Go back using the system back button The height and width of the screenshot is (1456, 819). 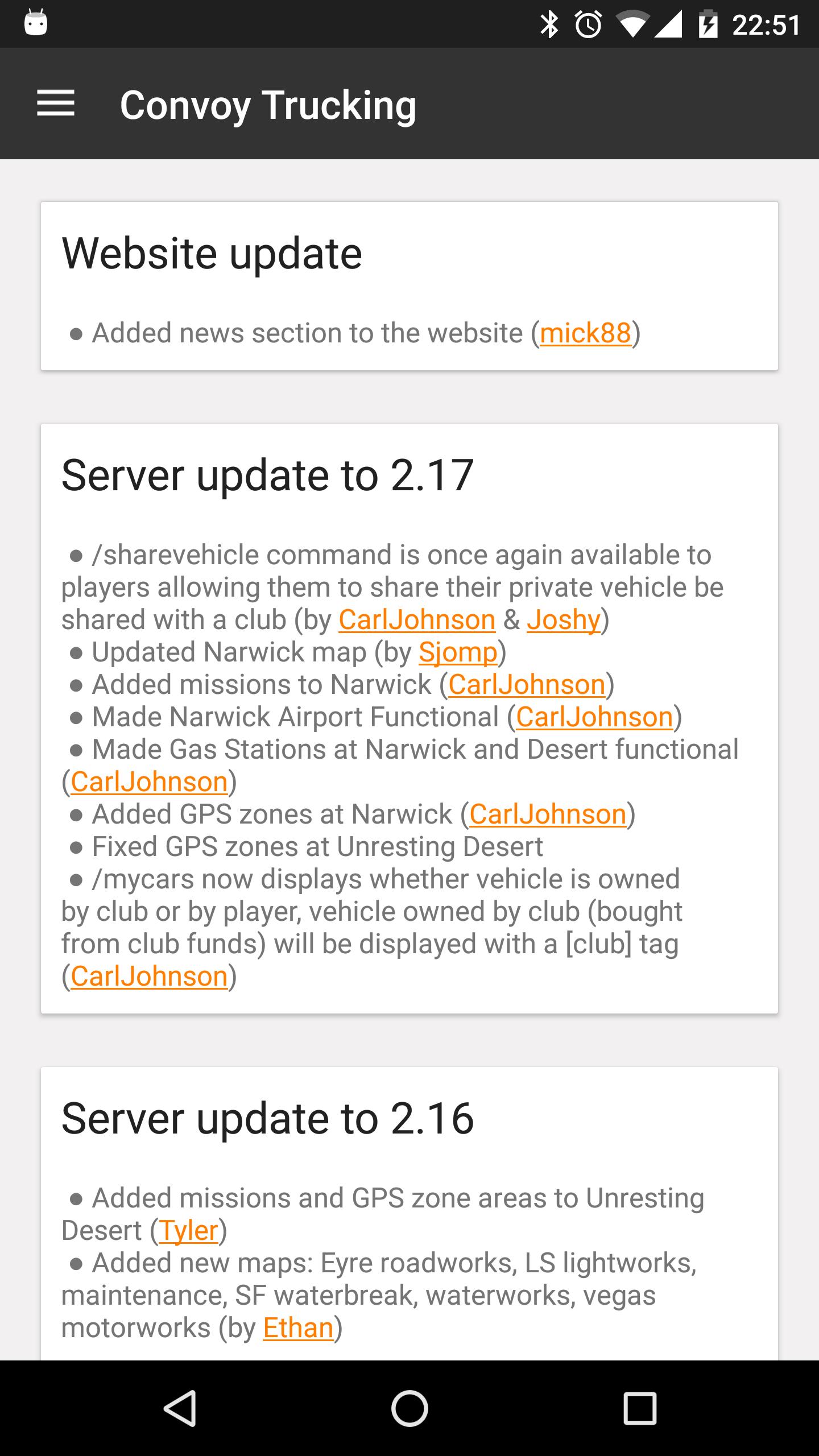pyautogui.click(x=180, y=1408)
